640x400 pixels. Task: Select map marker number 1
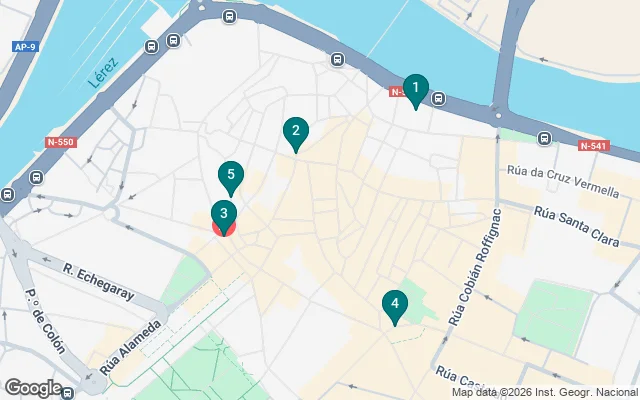(416, 88)
